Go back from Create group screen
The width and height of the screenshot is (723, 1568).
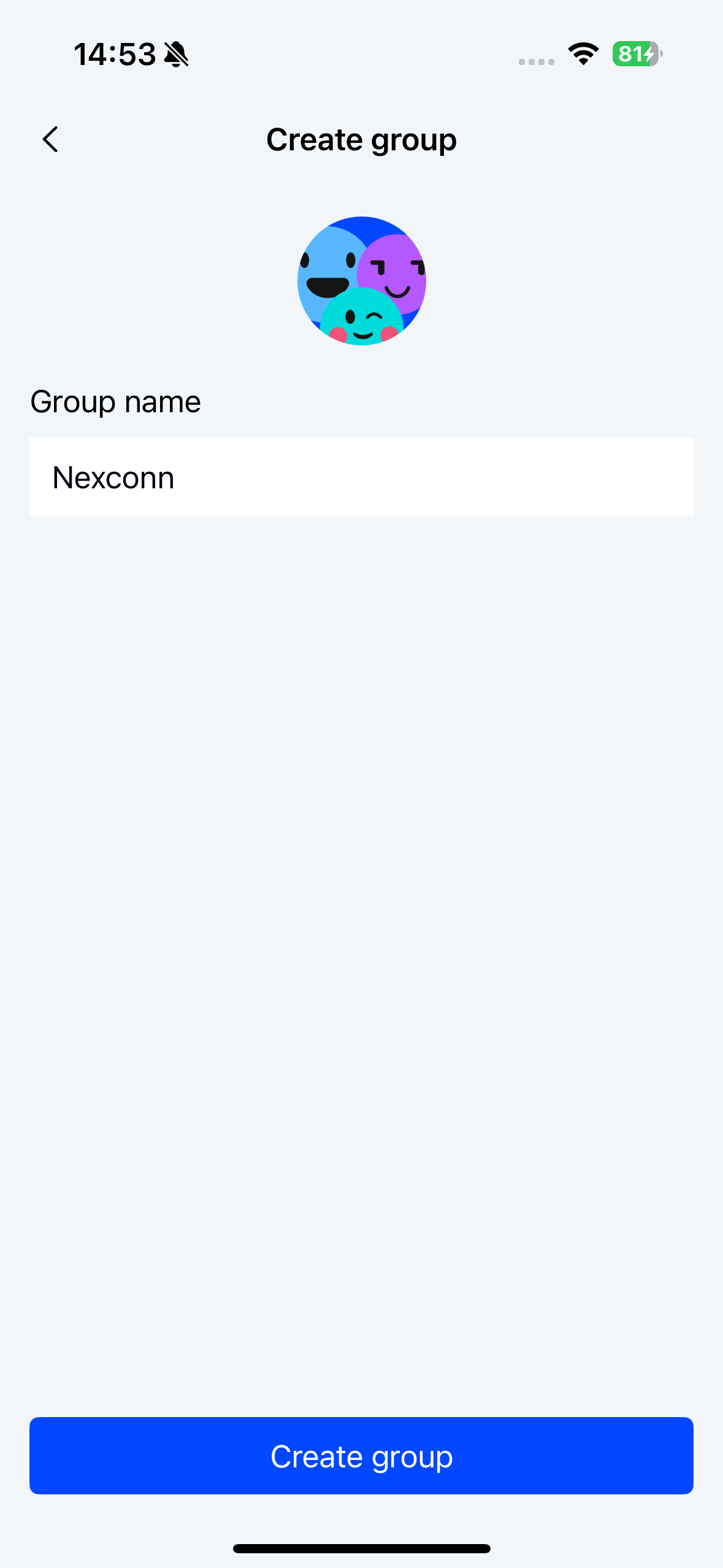(50, 139)
